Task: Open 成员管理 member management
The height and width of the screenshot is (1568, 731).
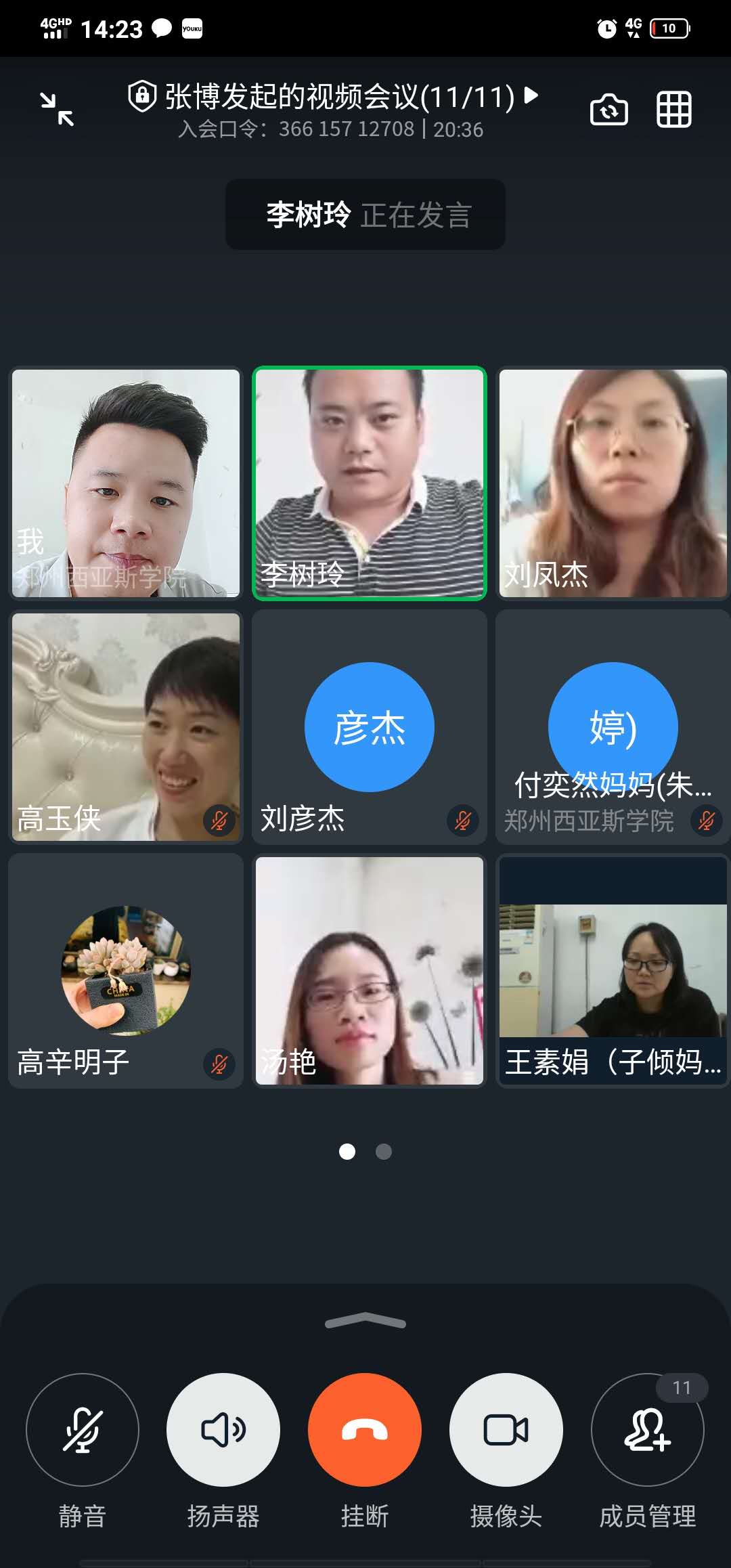Action: pos(648,1430)
